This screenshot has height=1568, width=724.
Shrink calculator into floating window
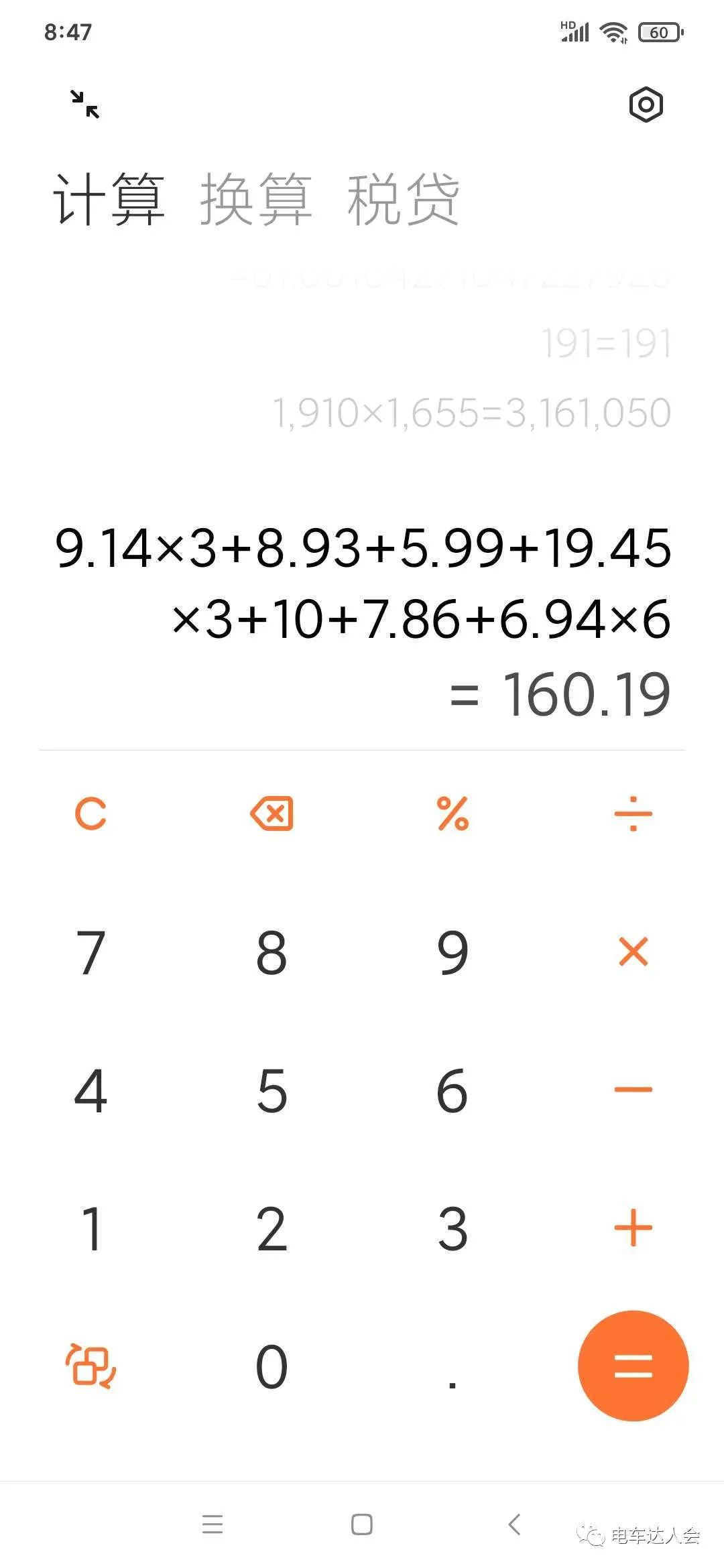pyautogui.click(x=85, y=105)
